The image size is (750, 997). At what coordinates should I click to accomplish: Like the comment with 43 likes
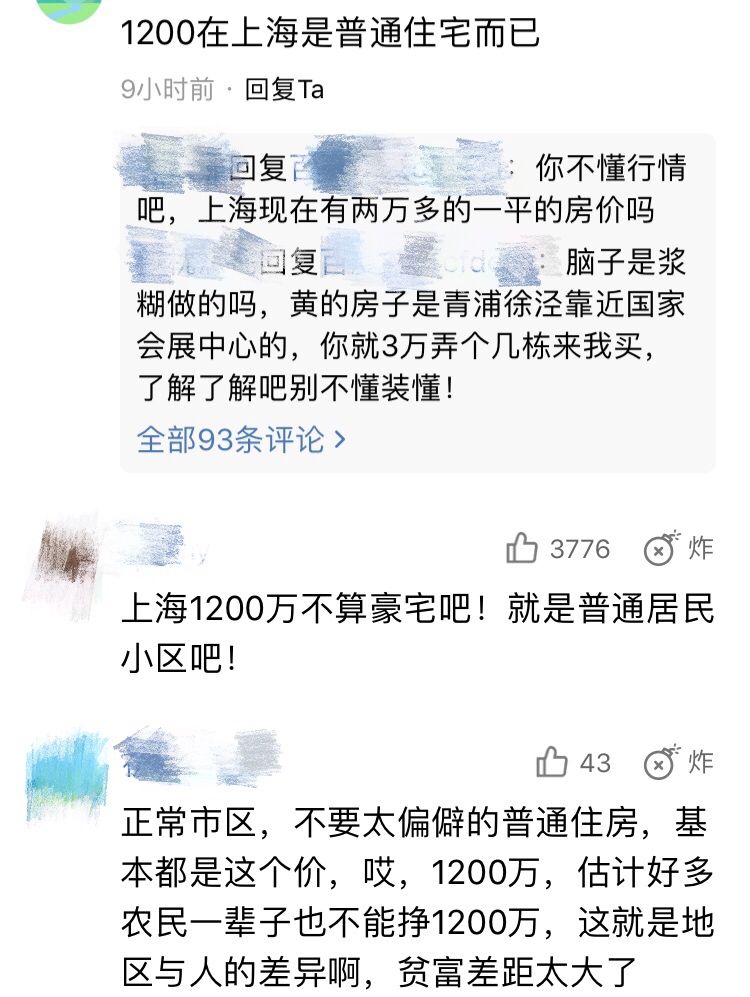coord(551,762)
